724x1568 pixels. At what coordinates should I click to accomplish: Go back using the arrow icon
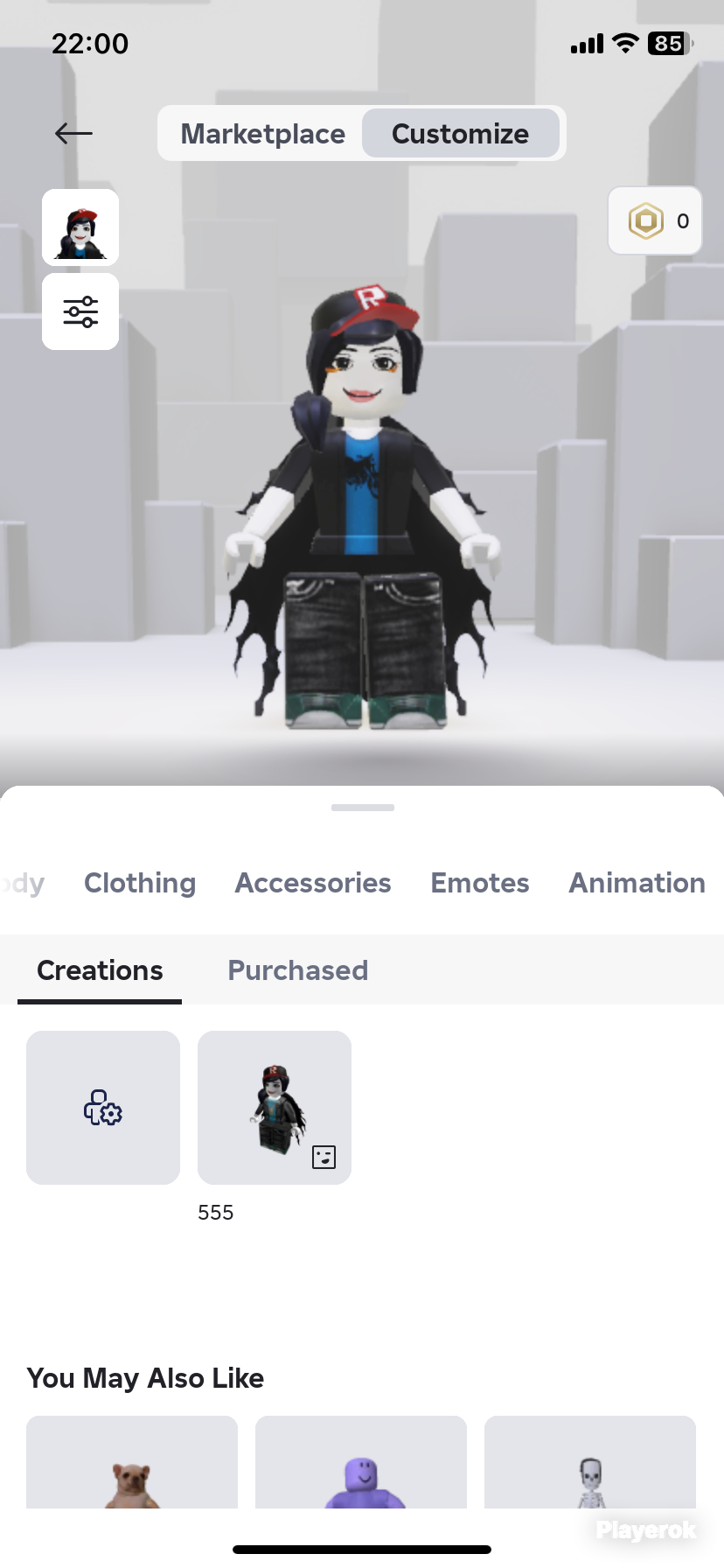tap(73, 133)
